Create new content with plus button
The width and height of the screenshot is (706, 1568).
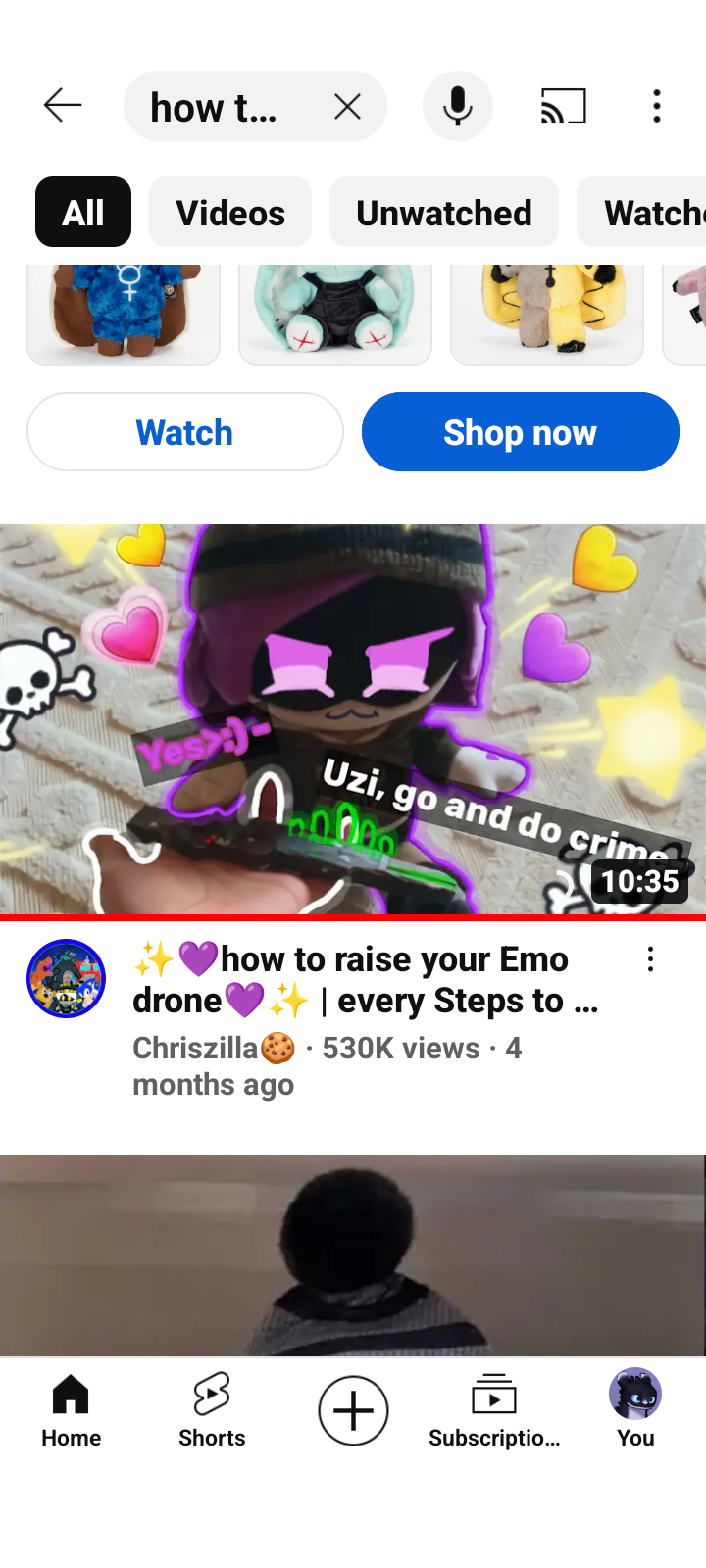(353, 1411)
